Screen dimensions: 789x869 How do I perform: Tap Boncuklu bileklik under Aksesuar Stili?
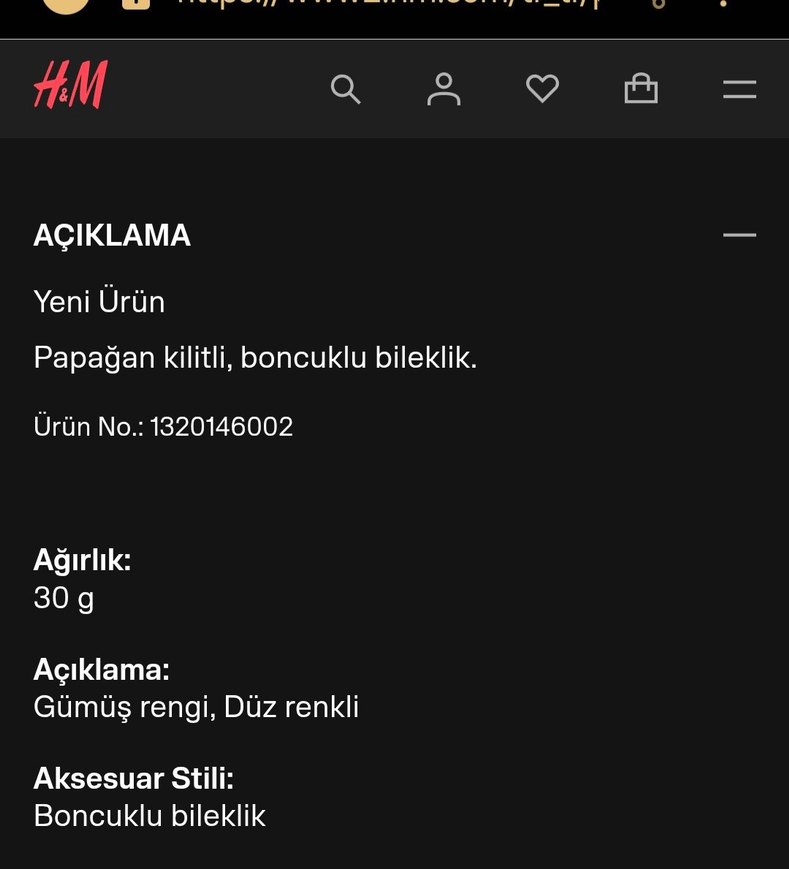point(149,816)
